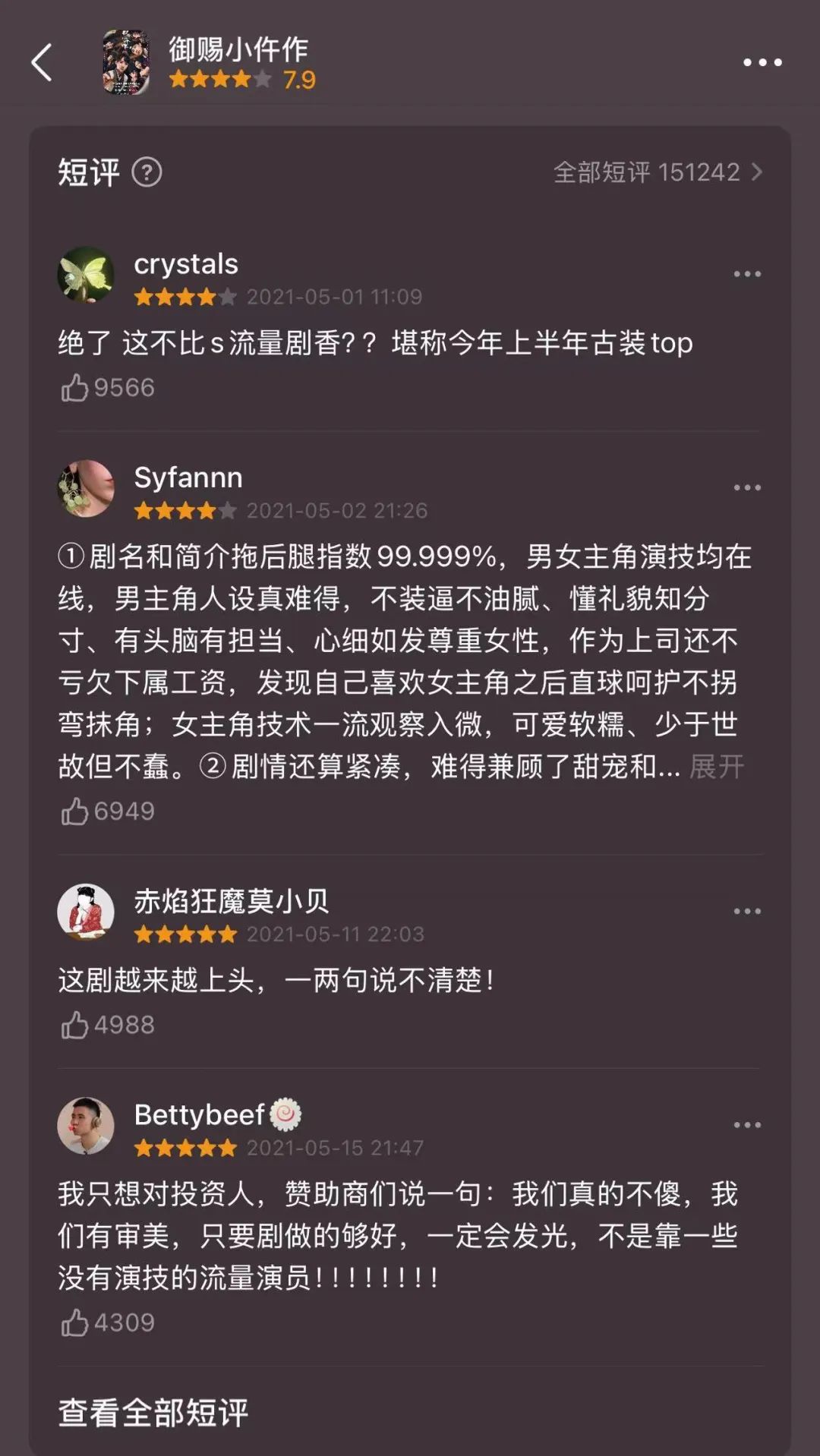Open the 御赐小仵作 poster thumbnail
Image resolution: width=820 pixels, height=1456 pixels.
126,62
